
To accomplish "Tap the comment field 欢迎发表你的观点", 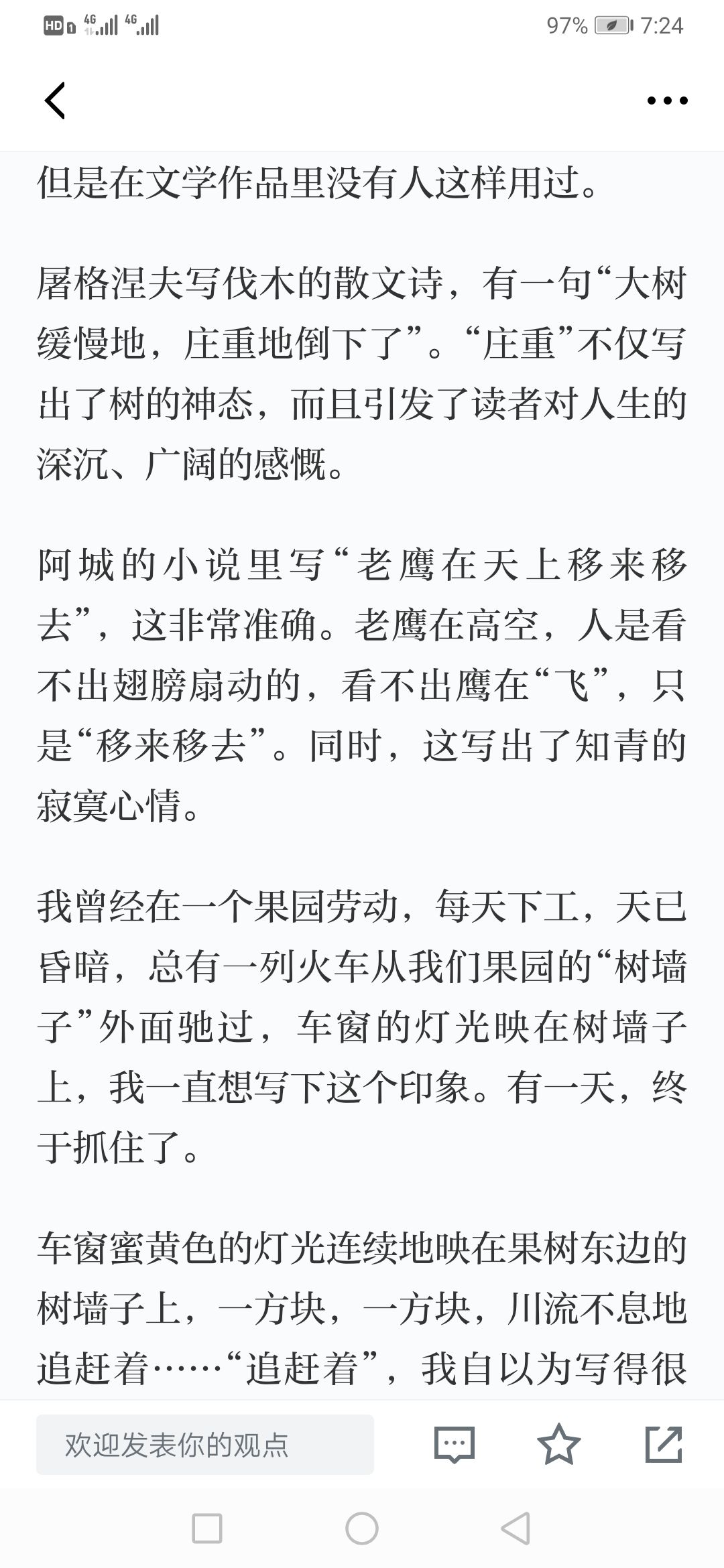I will click(x=205, y=1445).
